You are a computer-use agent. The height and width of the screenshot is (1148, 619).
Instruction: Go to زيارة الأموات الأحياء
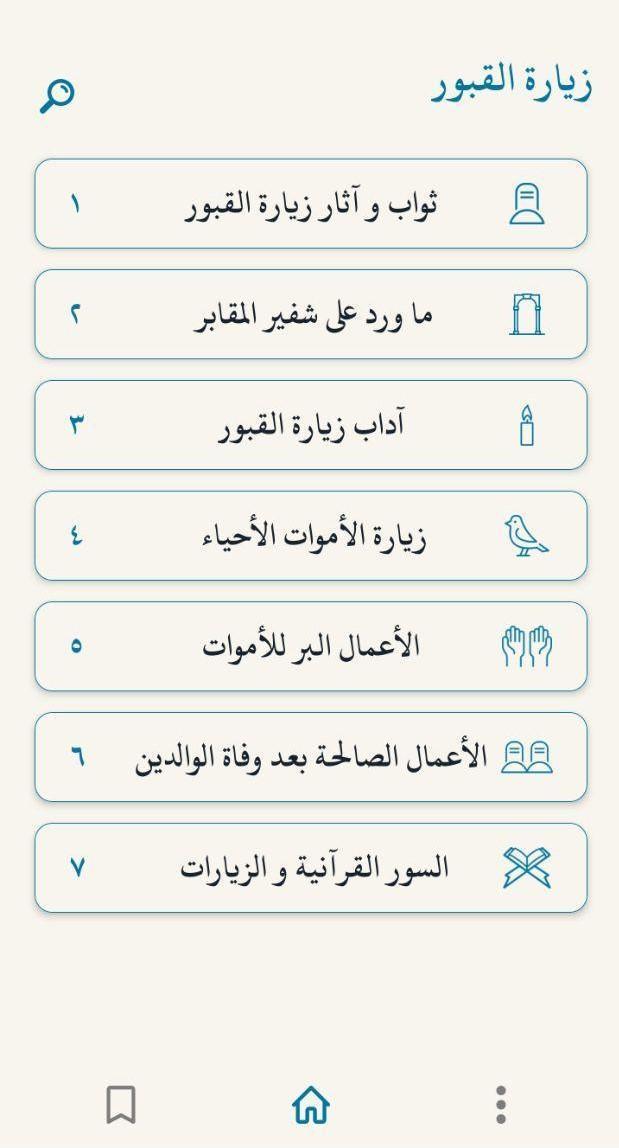311,536
